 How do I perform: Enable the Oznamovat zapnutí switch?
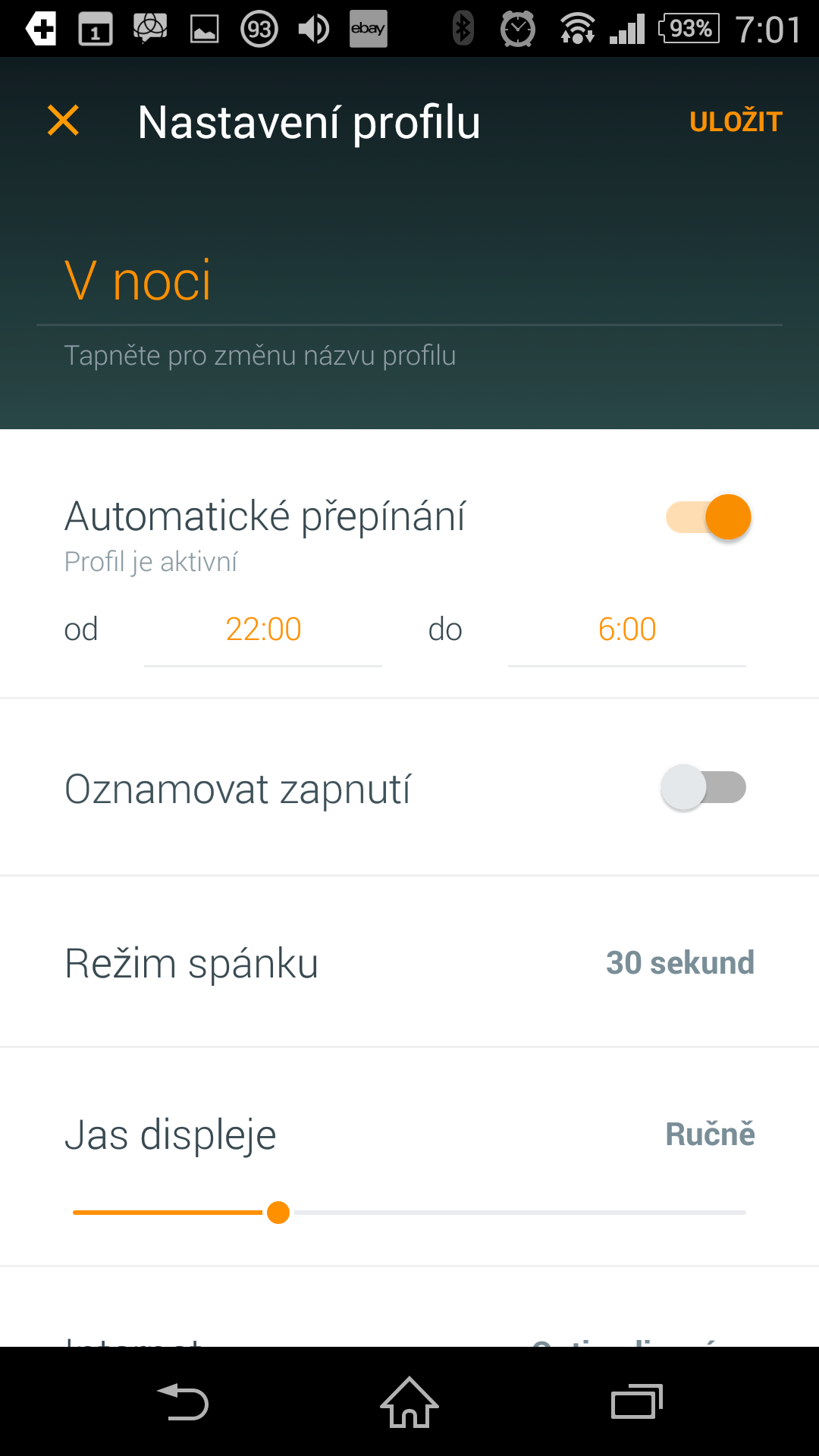click(x=704, y=787)
